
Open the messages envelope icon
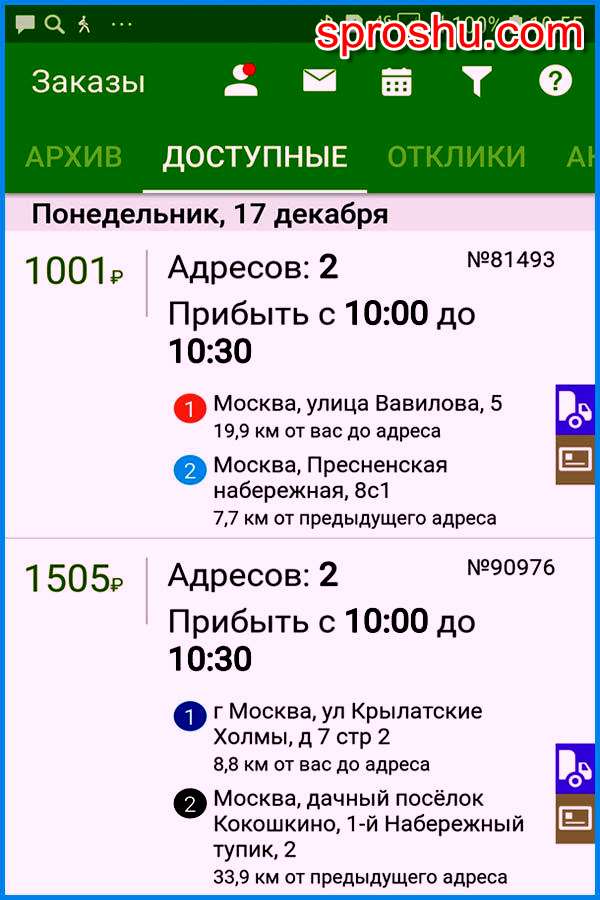tap(319, 81)
